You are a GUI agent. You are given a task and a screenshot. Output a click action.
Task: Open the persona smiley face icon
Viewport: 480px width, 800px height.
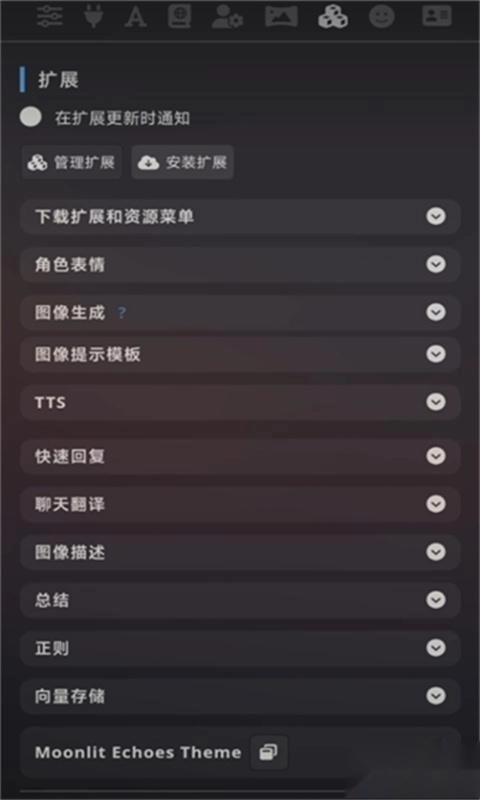click(382, 16)
